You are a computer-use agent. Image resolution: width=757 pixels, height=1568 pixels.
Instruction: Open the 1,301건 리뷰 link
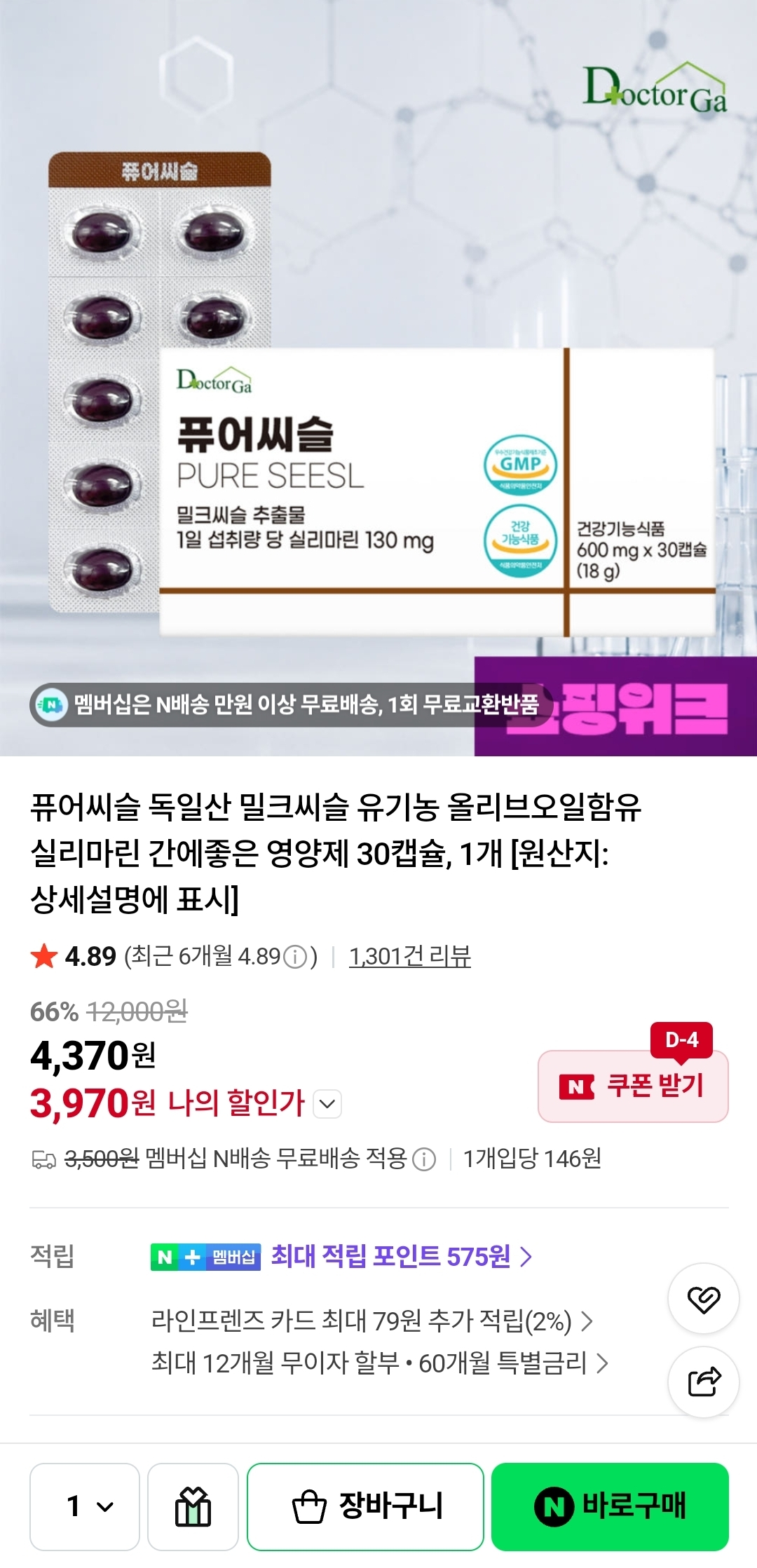coord(410,956)
